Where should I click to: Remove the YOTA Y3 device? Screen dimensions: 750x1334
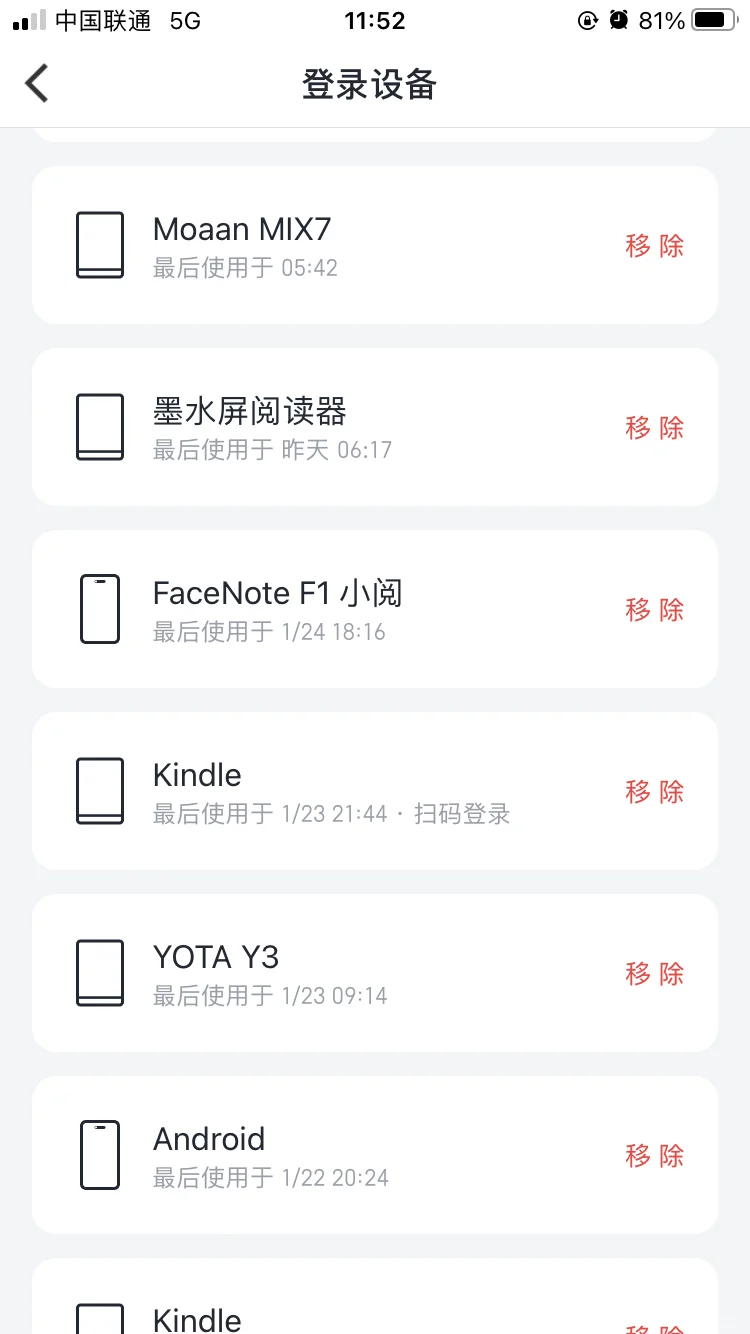point(655,974)
